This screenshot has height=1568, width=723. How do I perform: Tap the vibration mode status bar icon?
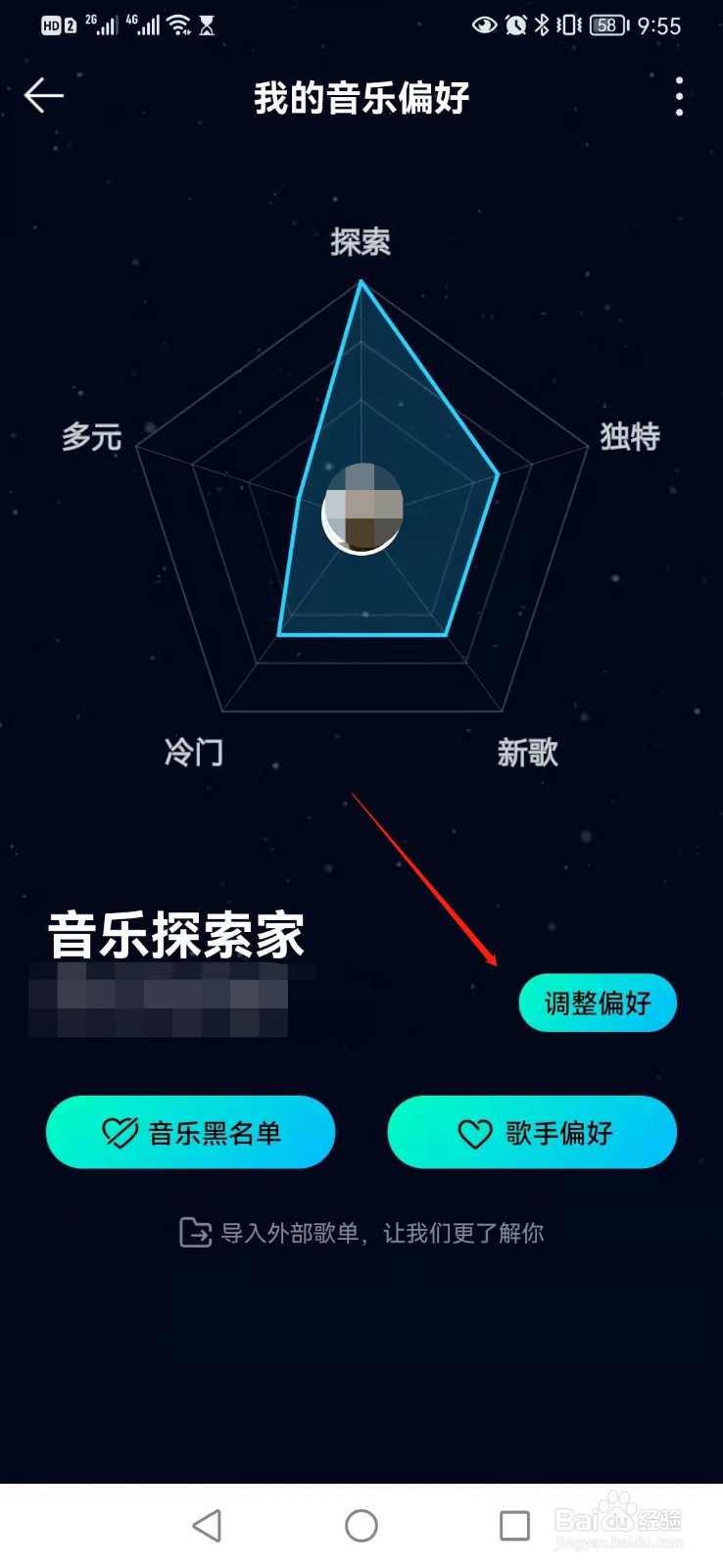point(570,24)
